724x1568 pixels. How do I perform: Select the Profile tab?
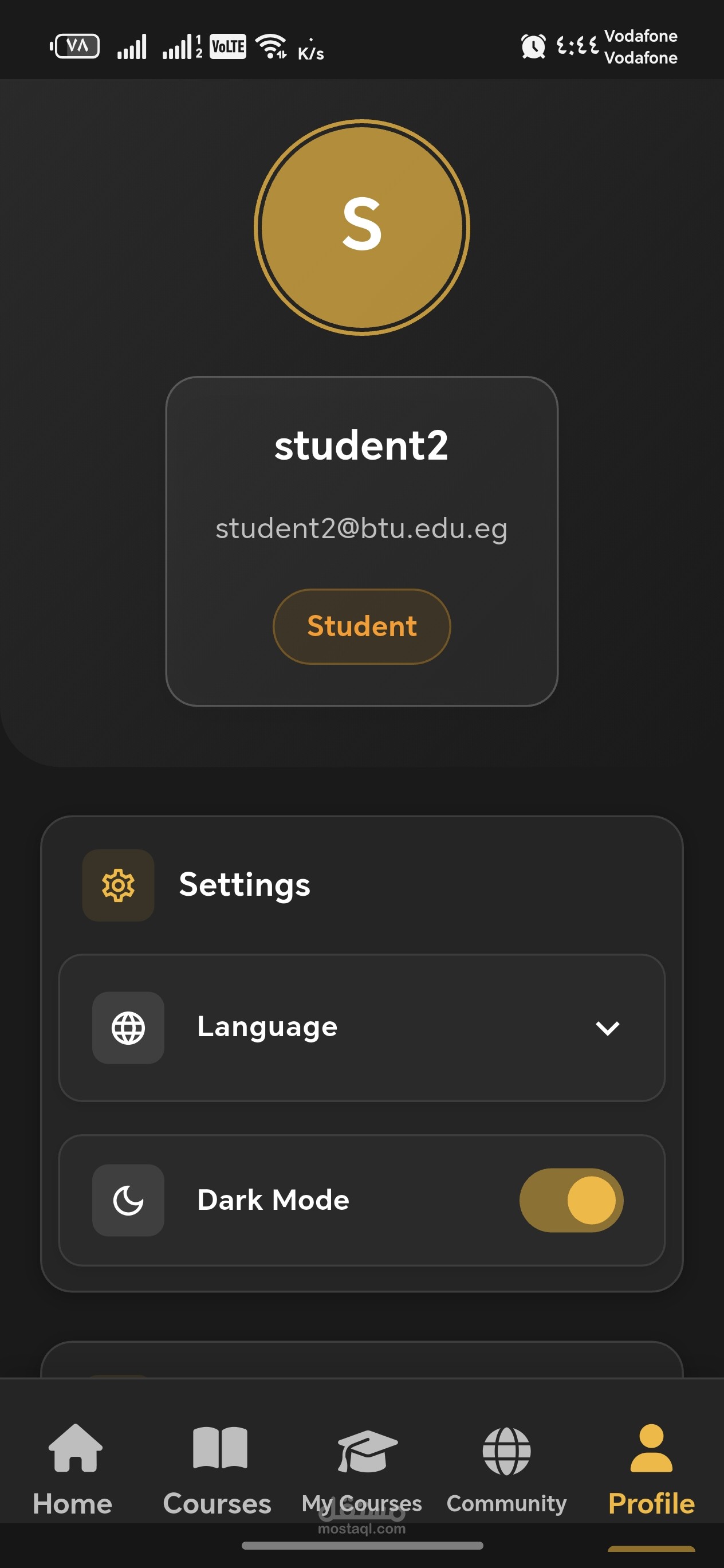pos(652,1470)
